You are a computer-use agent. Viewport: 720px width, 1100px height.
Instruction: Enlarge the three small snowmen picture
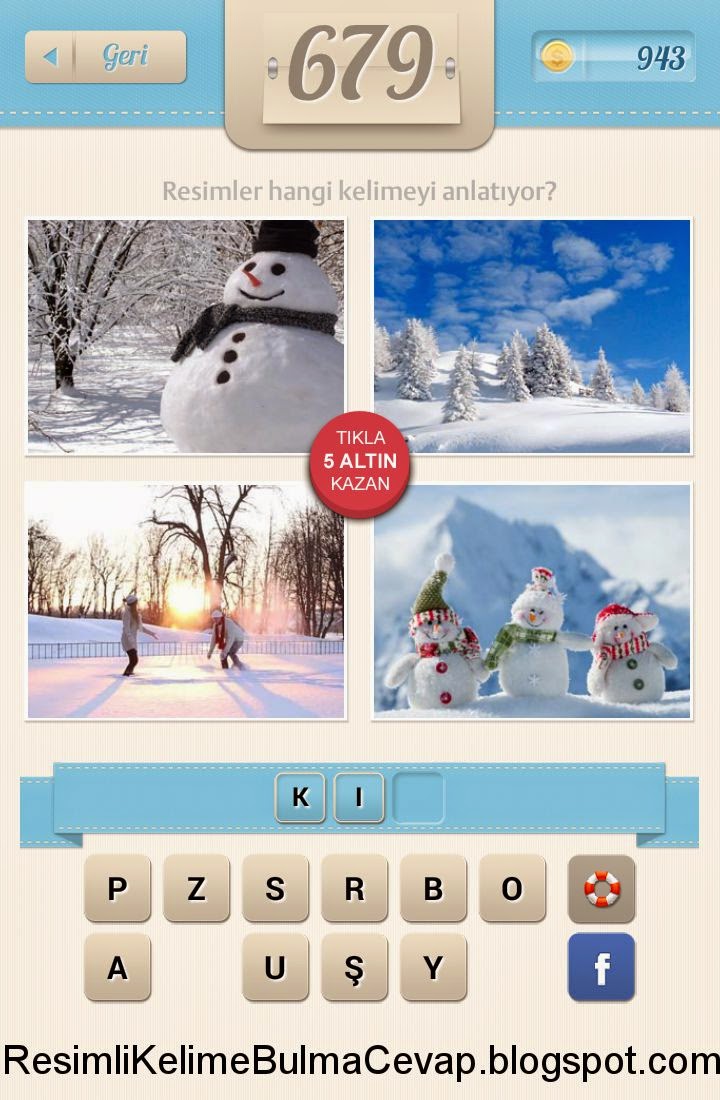tap(532, 601)
